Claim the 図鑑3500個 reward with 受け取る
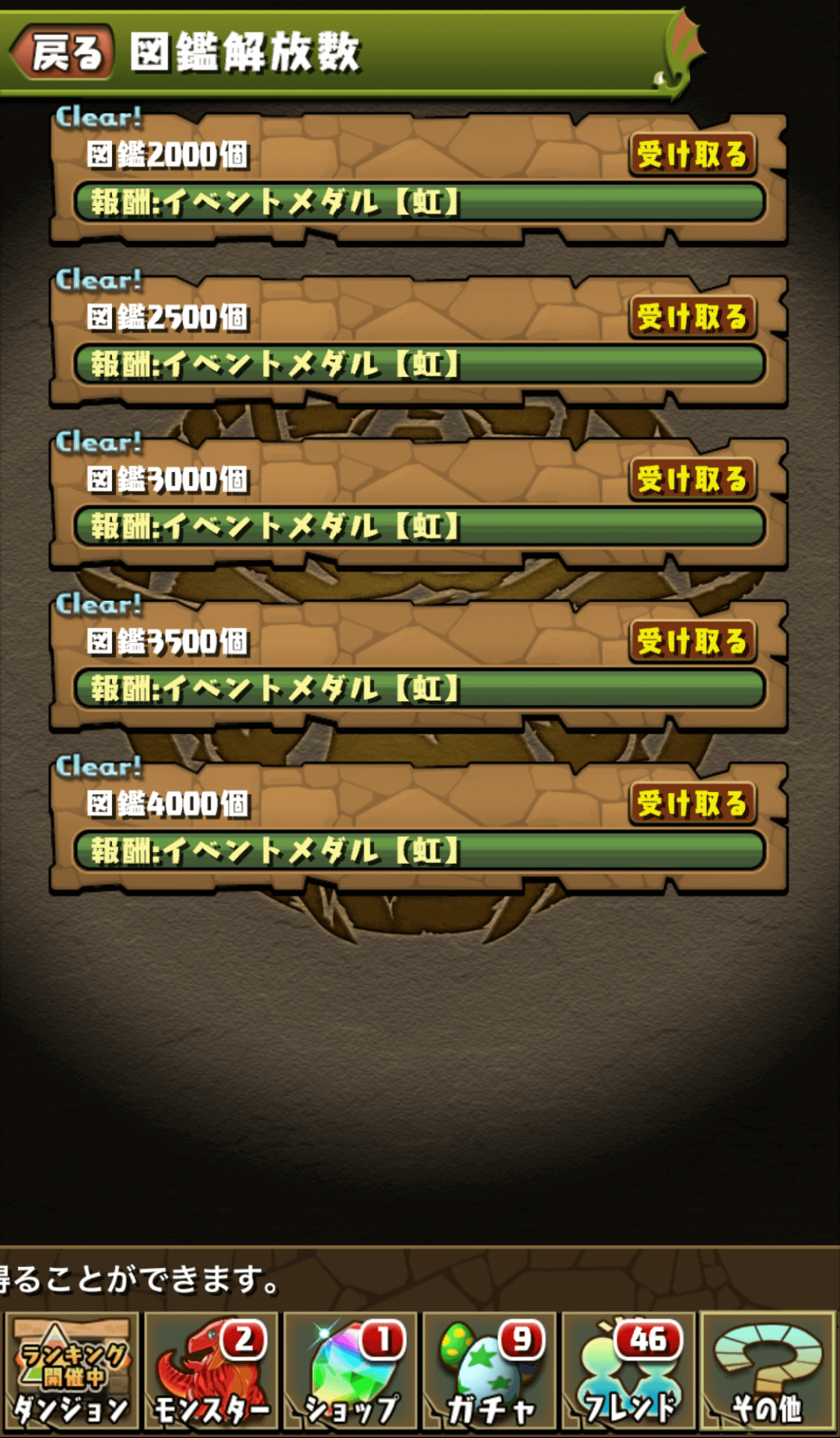The width and height of the screenshot is (840, 1438). tap(691, 641)
